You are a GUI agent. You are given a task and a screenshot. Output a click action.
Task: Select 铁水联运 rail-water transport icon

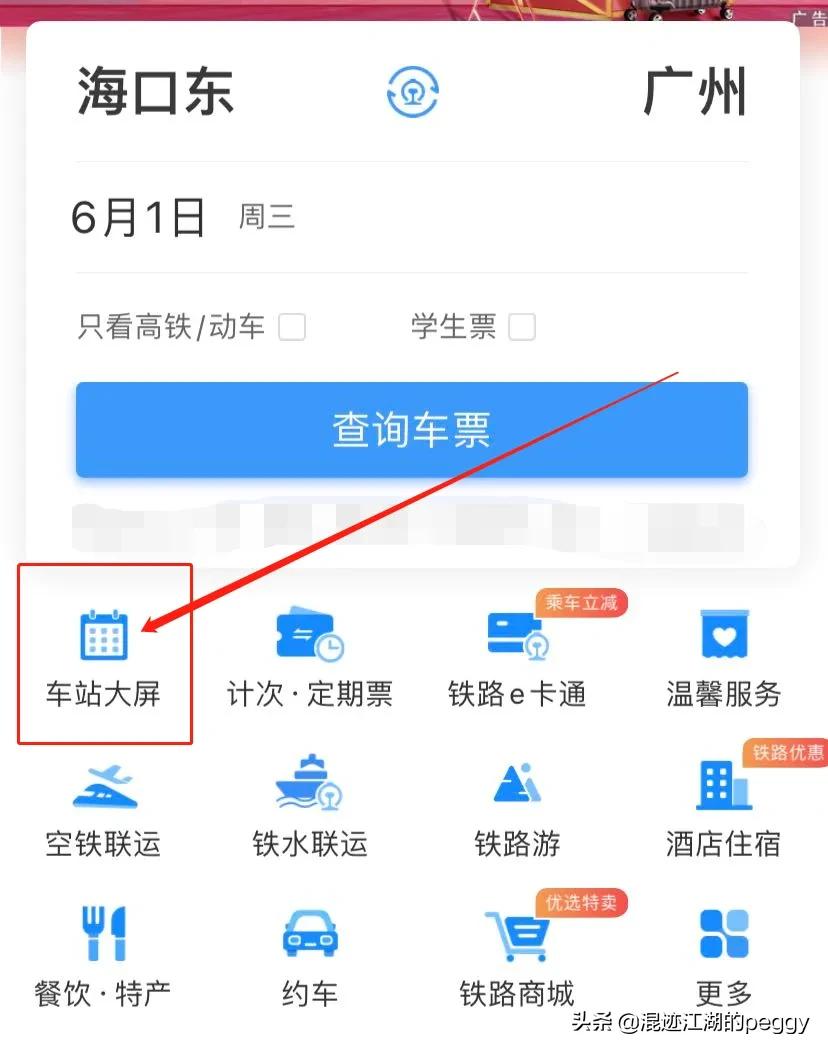click(x=309, y=800)
